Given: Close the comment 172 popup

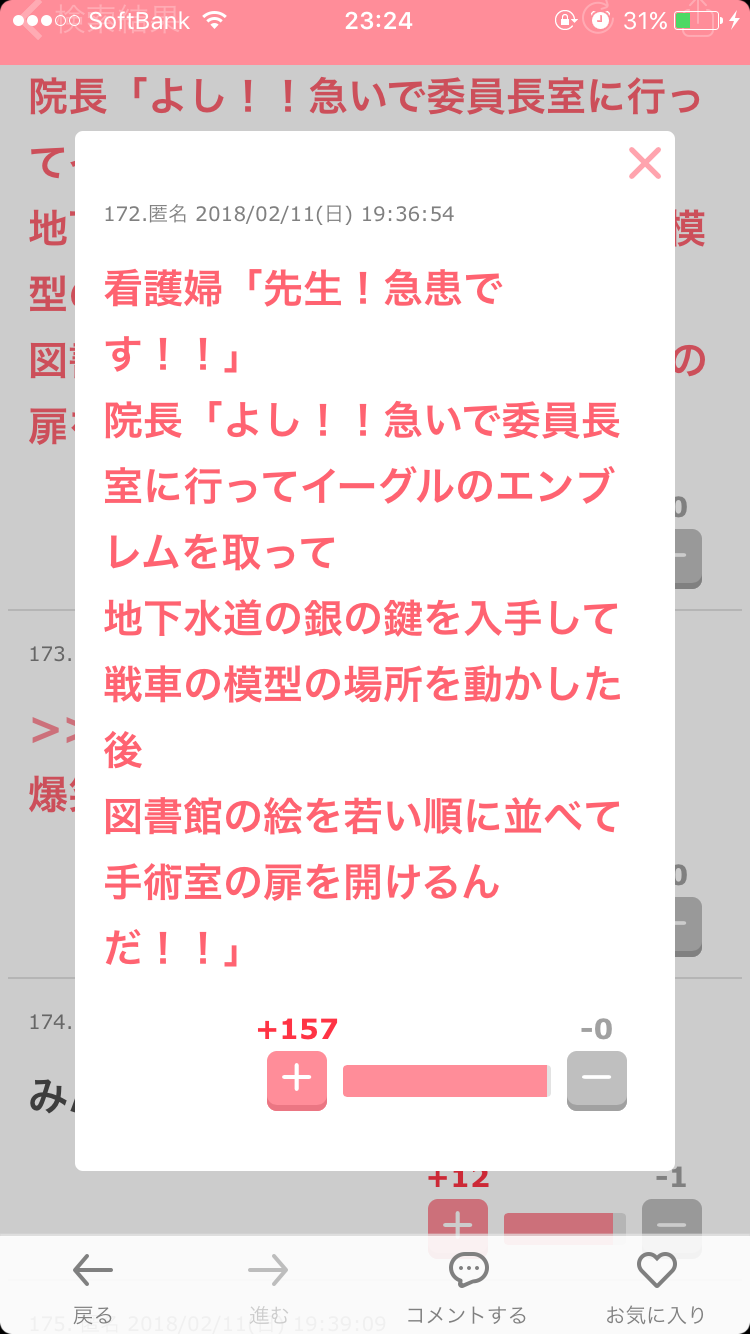Looking at the screenshot, I should (645, 163).
